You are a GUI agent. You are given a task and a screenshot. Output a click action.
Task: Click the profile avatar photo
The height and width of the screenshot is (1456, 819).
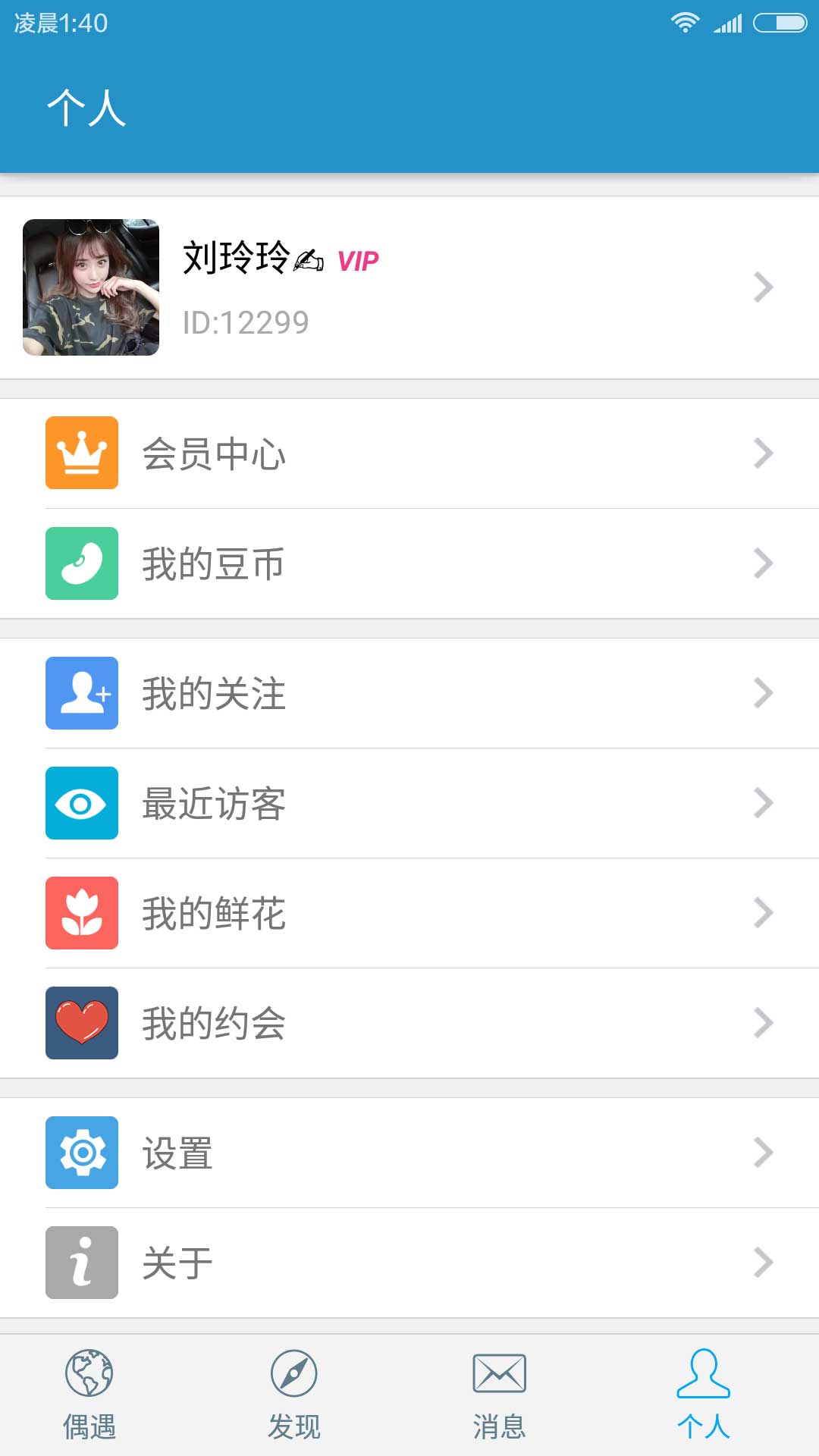[x=90, y=288]
